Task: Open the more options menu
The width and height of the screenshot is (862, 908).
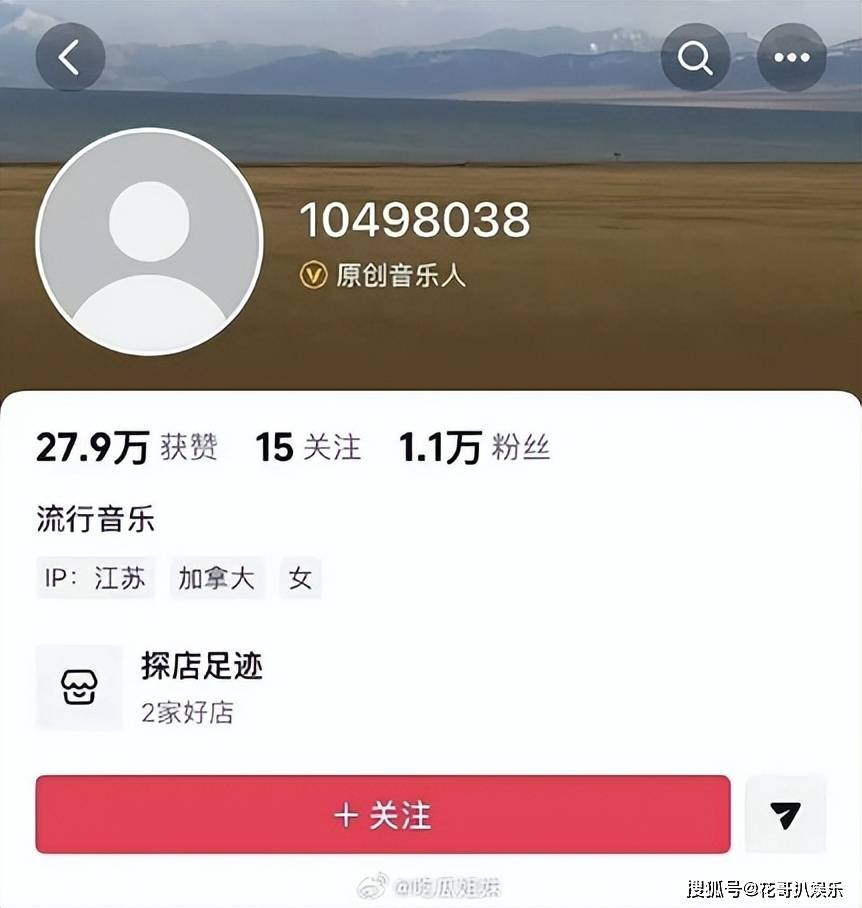Action: pyautogui.click(x=792, y=57)
